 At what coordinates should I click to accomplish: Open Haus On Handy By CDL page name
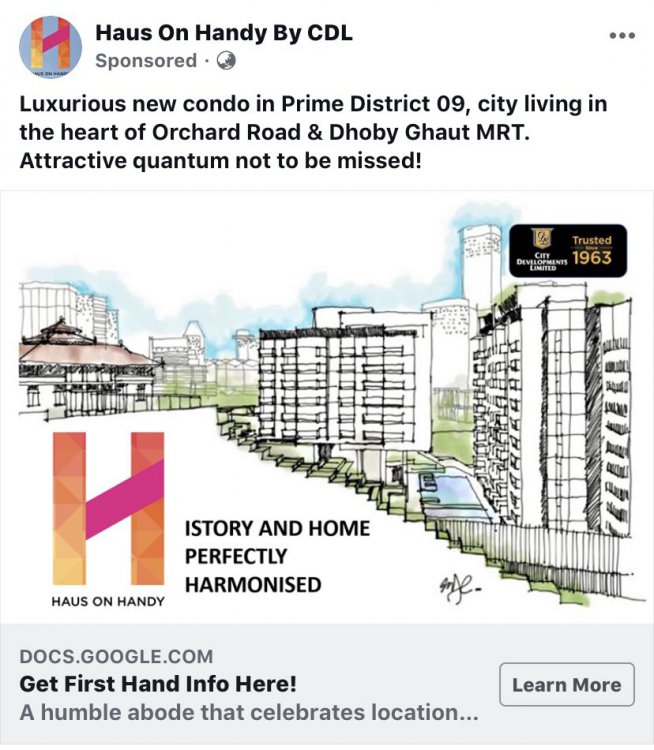tap(224, 32)
